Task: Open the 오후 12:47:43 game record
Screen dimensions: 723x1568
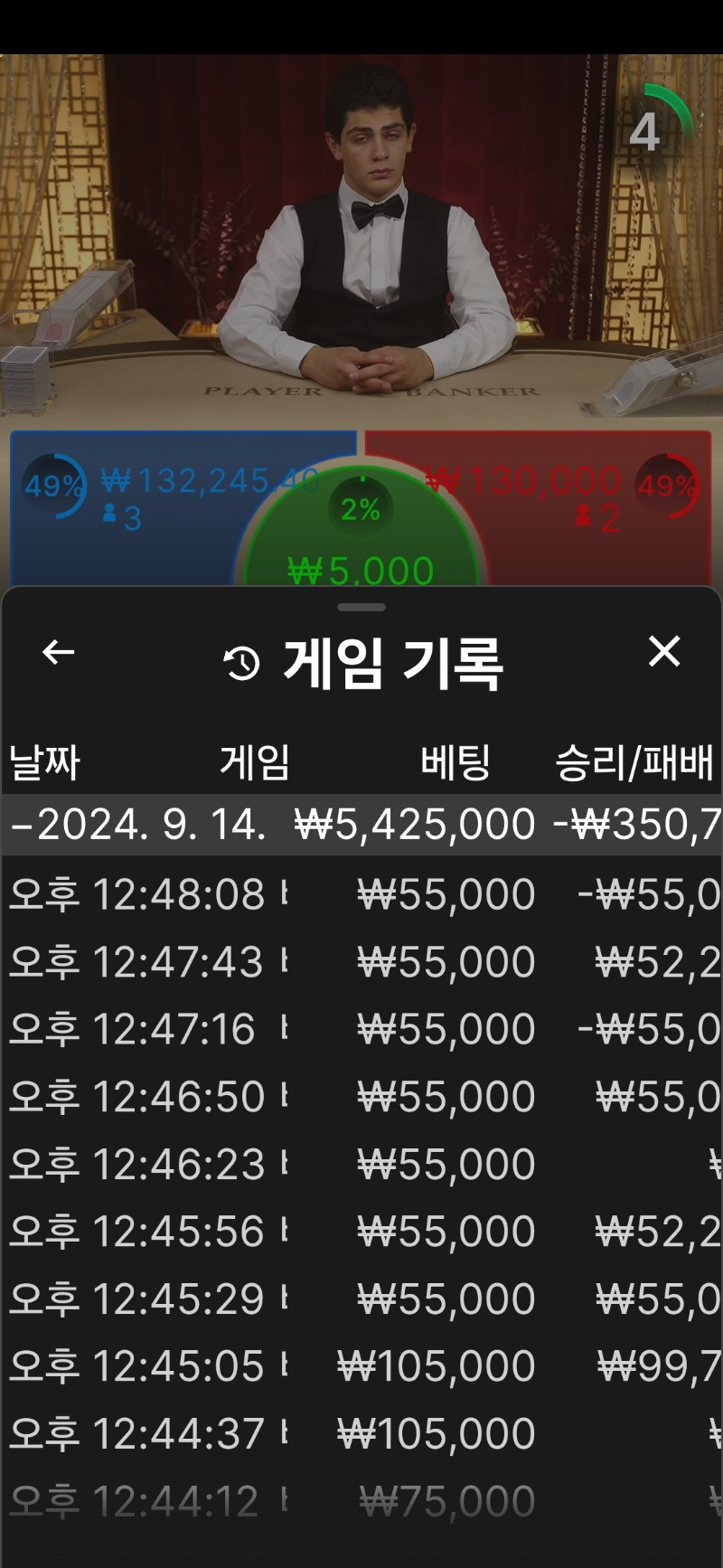Action: 361,961
